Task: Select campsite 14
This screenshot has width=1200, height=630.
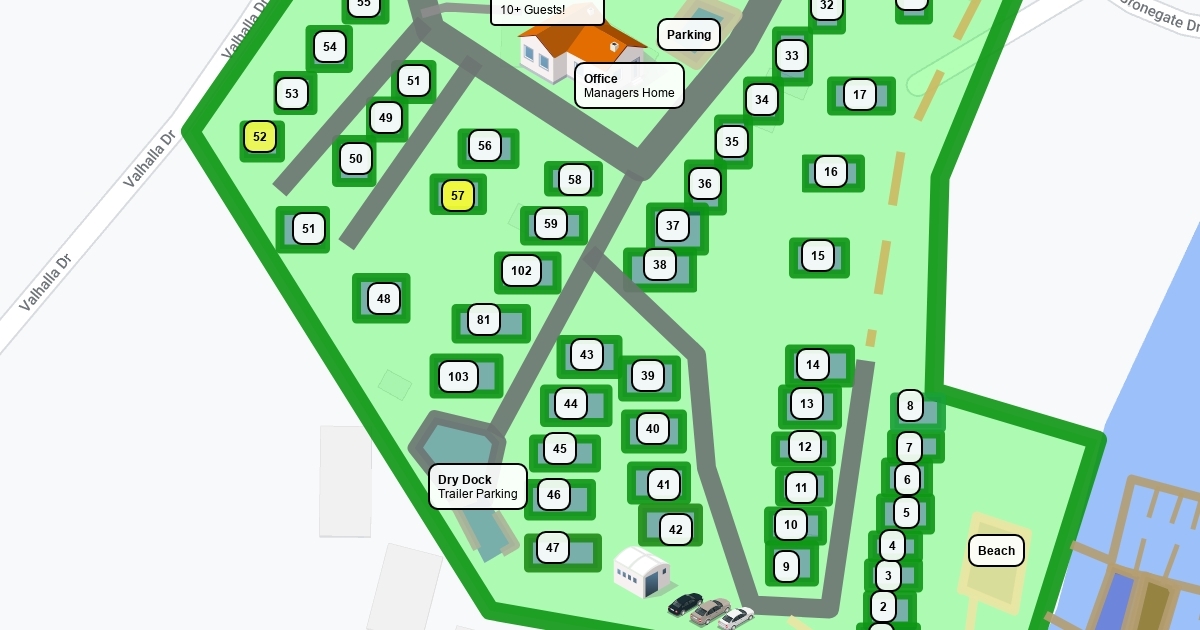Action: point(813,365)
